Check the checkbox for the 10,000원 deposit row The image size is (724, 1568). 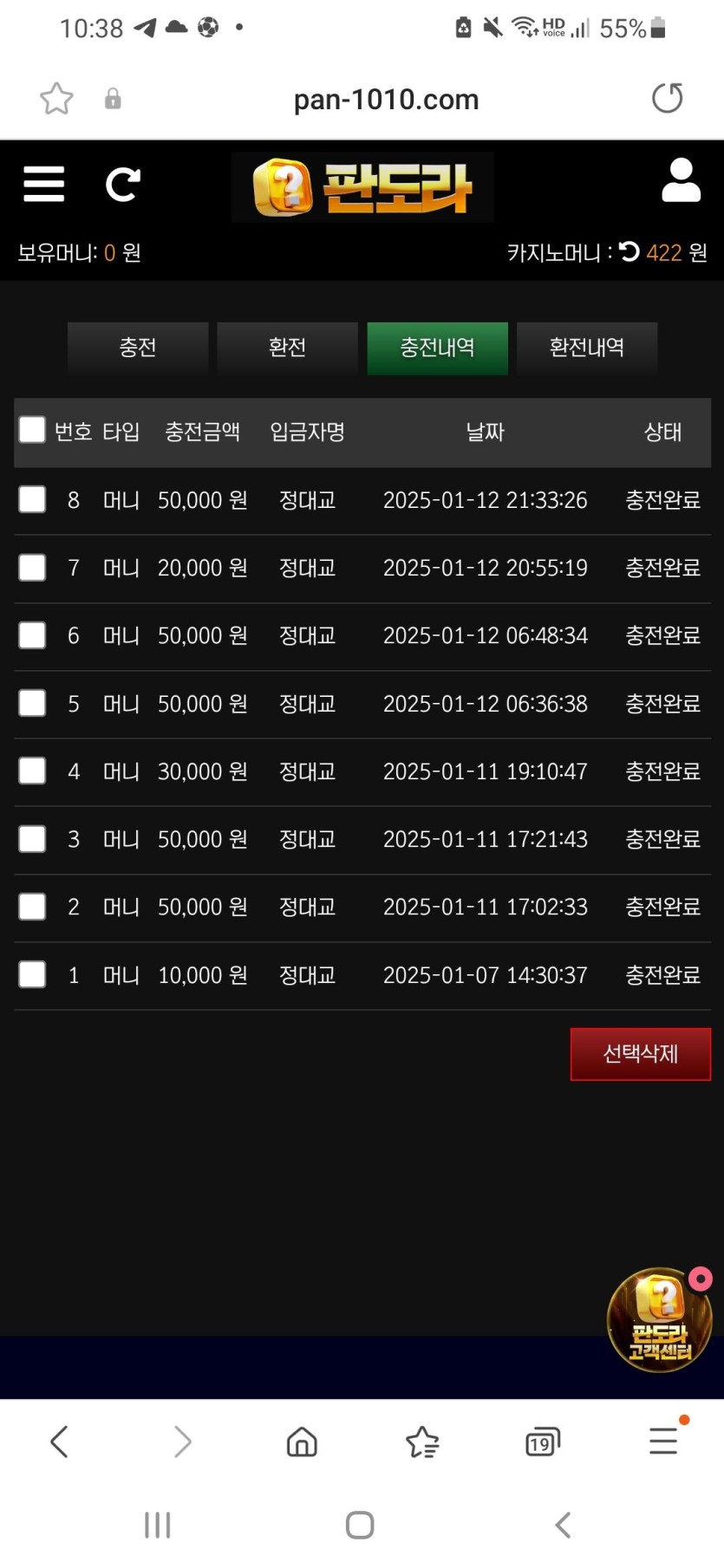tap(31, 974)
